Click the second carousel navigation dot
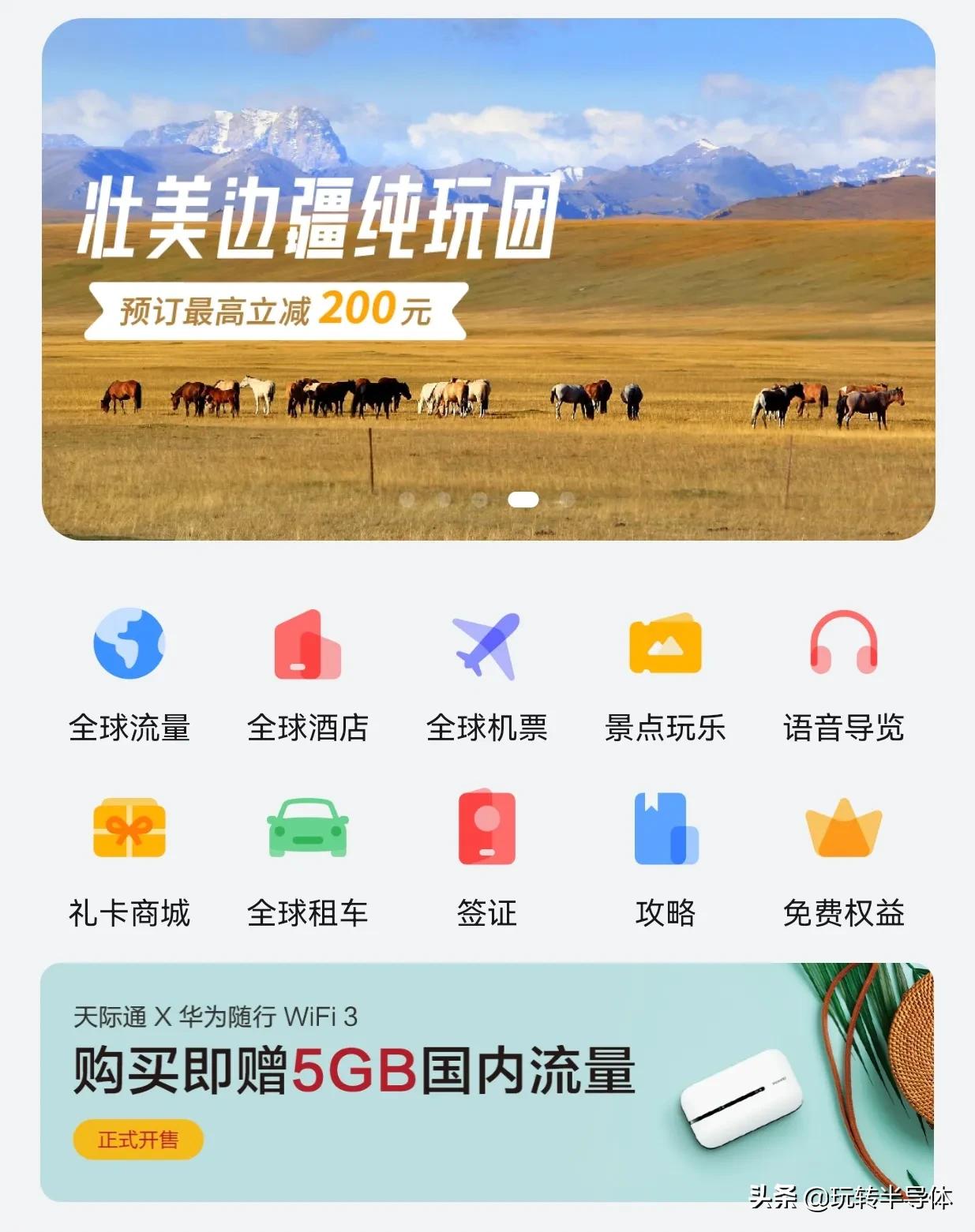 click(x=442, y=497)
